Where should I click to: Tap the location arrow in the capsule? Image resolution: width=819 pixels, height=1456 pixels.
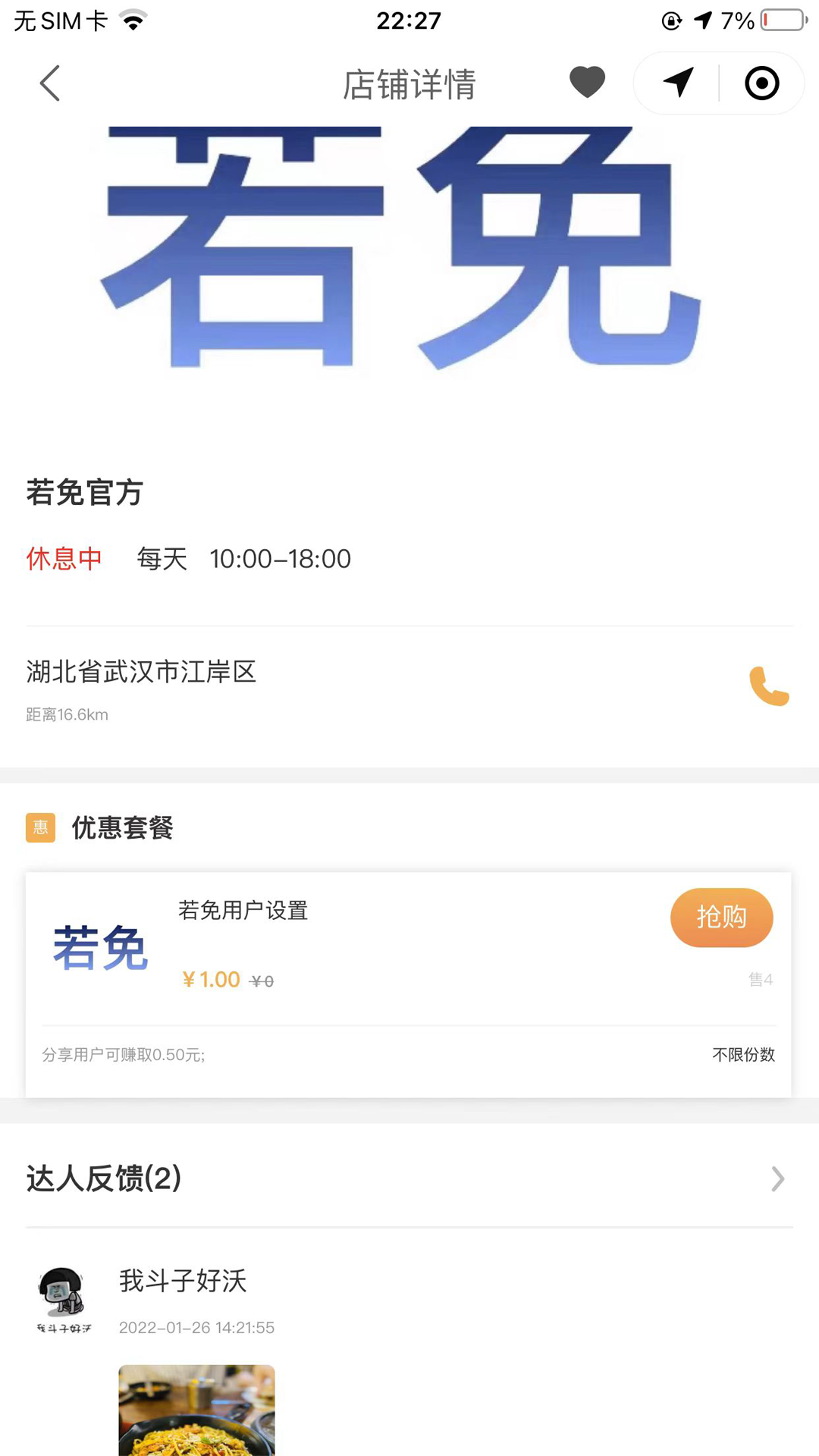click(678, 83)
